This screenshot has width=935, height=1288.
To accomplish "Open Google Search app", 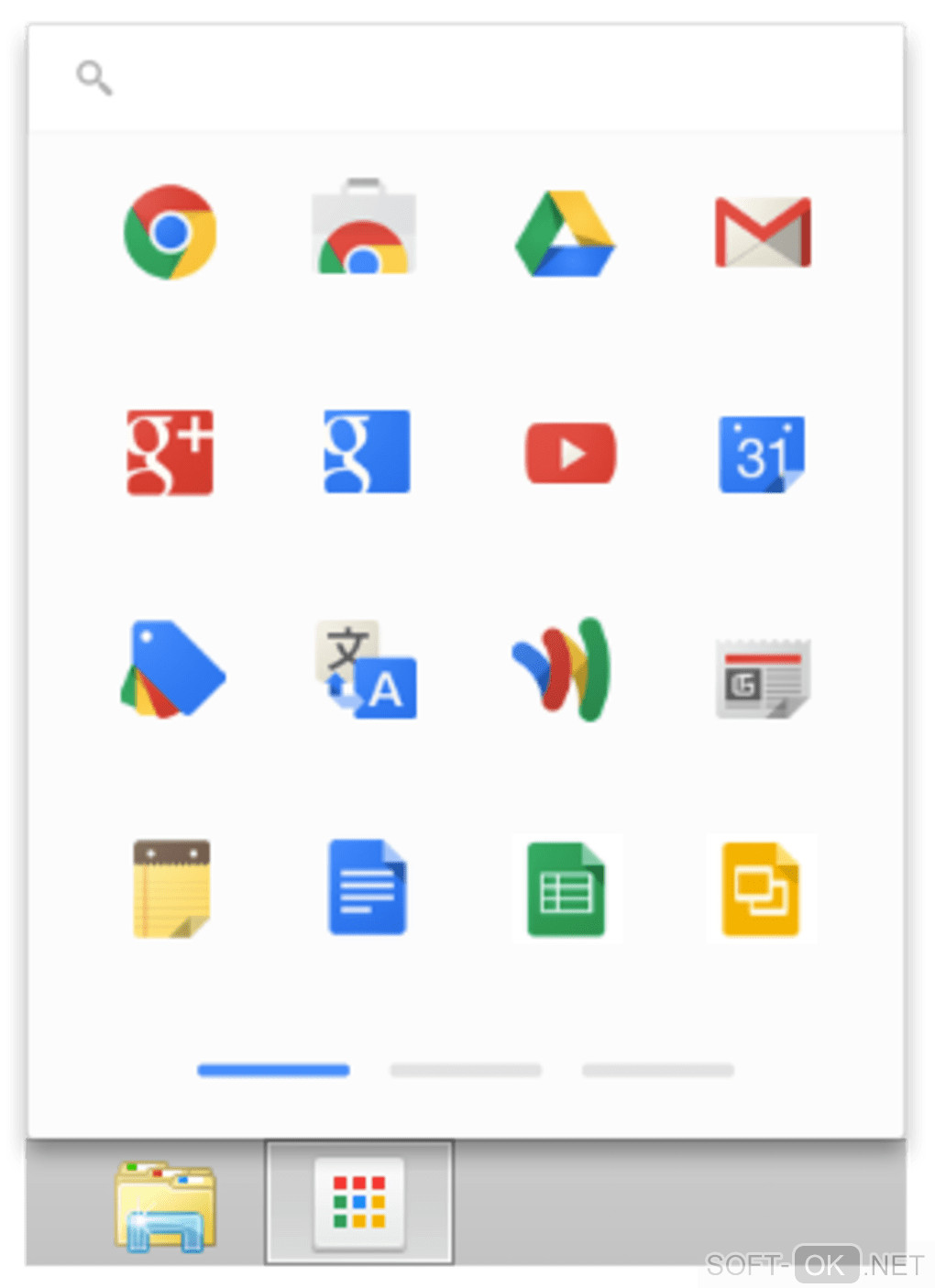I will click(x=367, y=451).
